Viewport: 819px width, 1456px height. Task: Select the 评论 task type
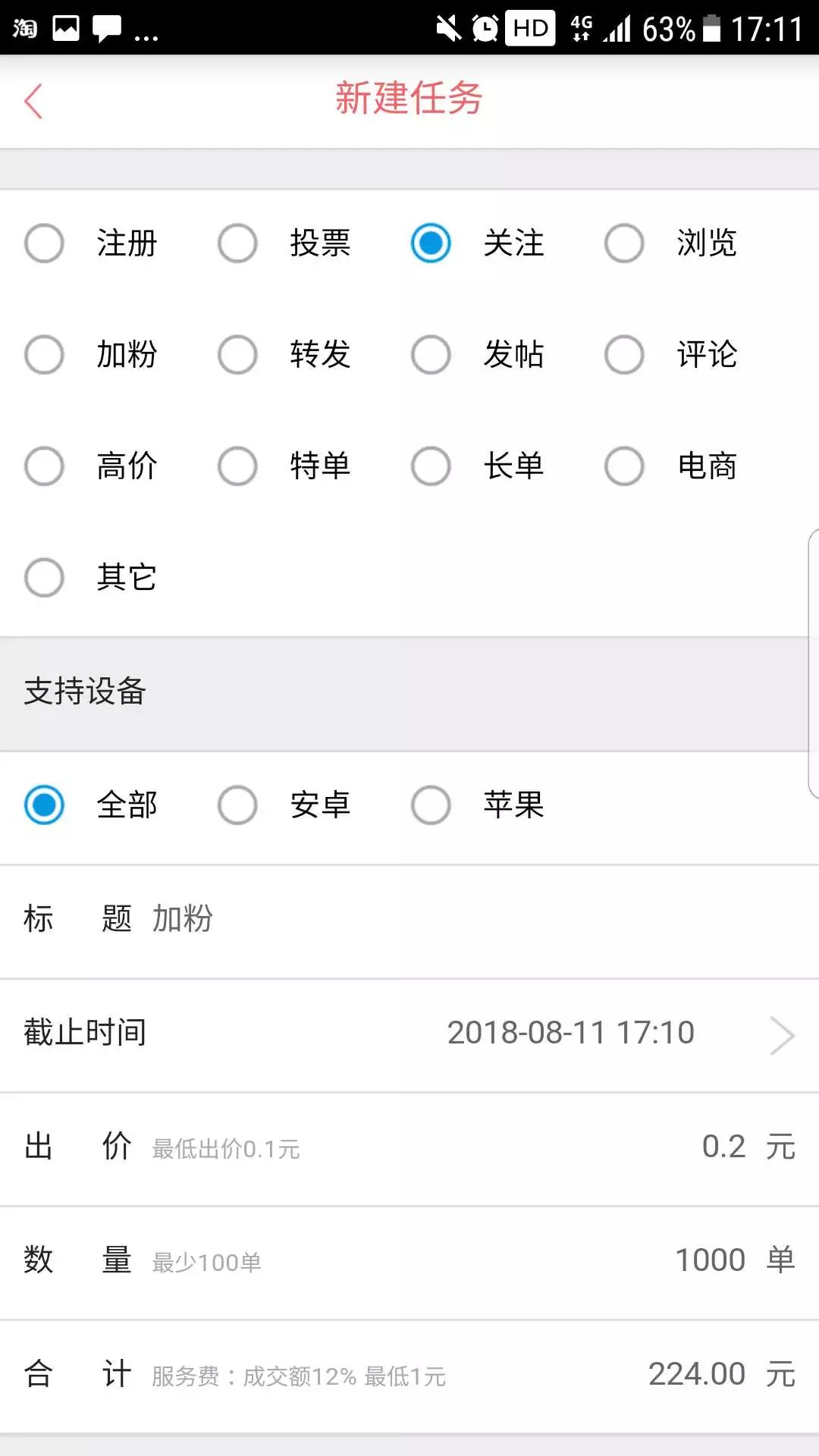(625, 354)
